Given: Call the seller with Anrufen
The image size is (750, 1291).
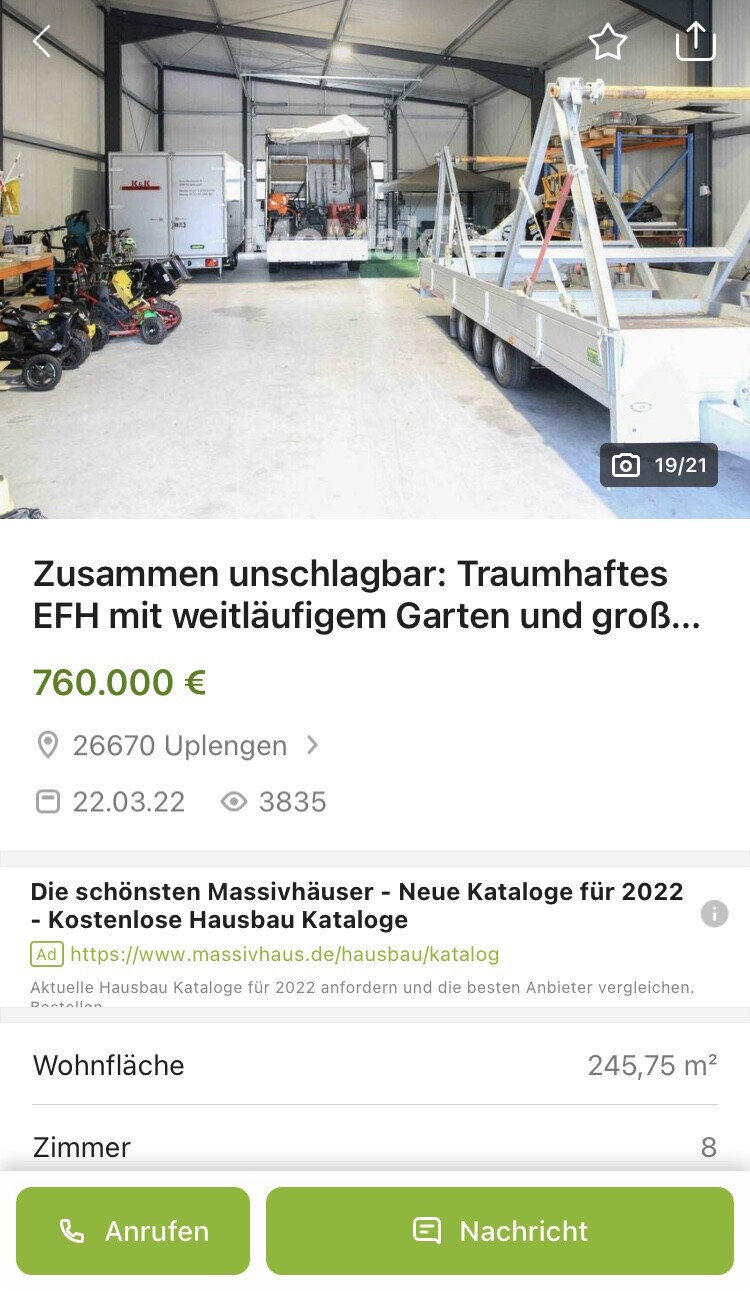Looking at the screenshot, I should click(133, 1231).
